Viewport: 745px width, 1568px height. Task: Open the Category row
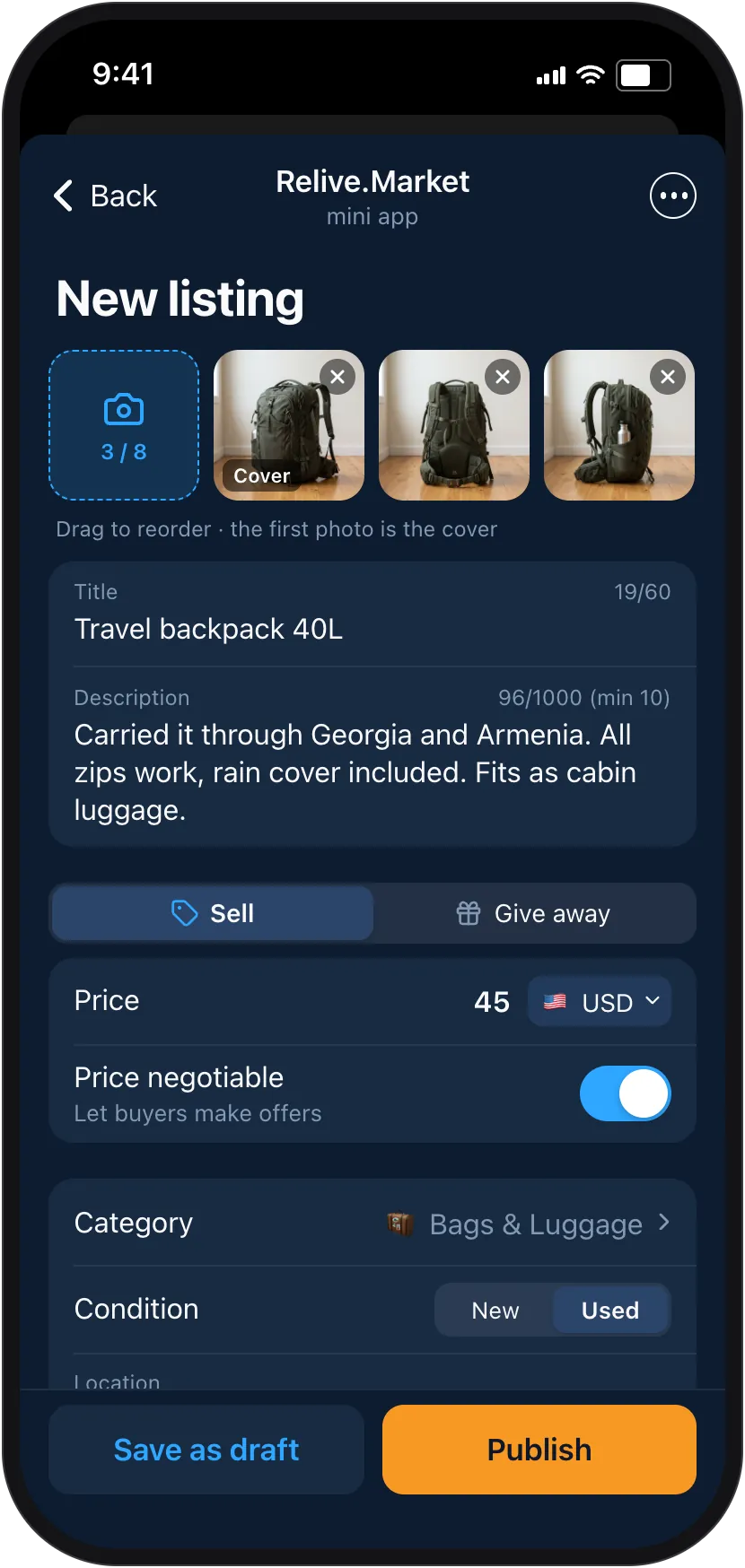point(372,1224)
